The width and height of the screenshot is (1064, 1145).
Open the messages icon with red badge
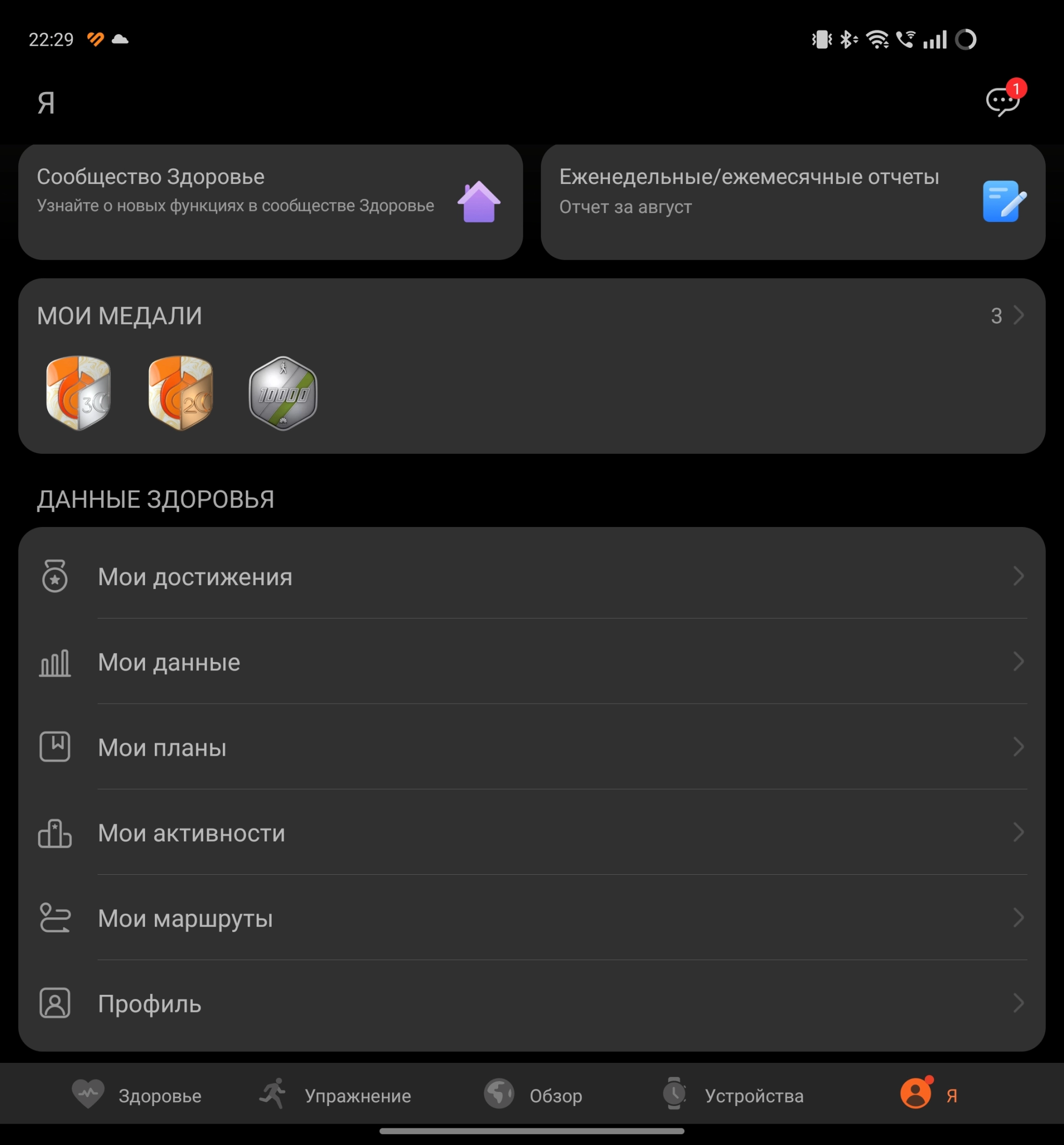point(1002,102)
